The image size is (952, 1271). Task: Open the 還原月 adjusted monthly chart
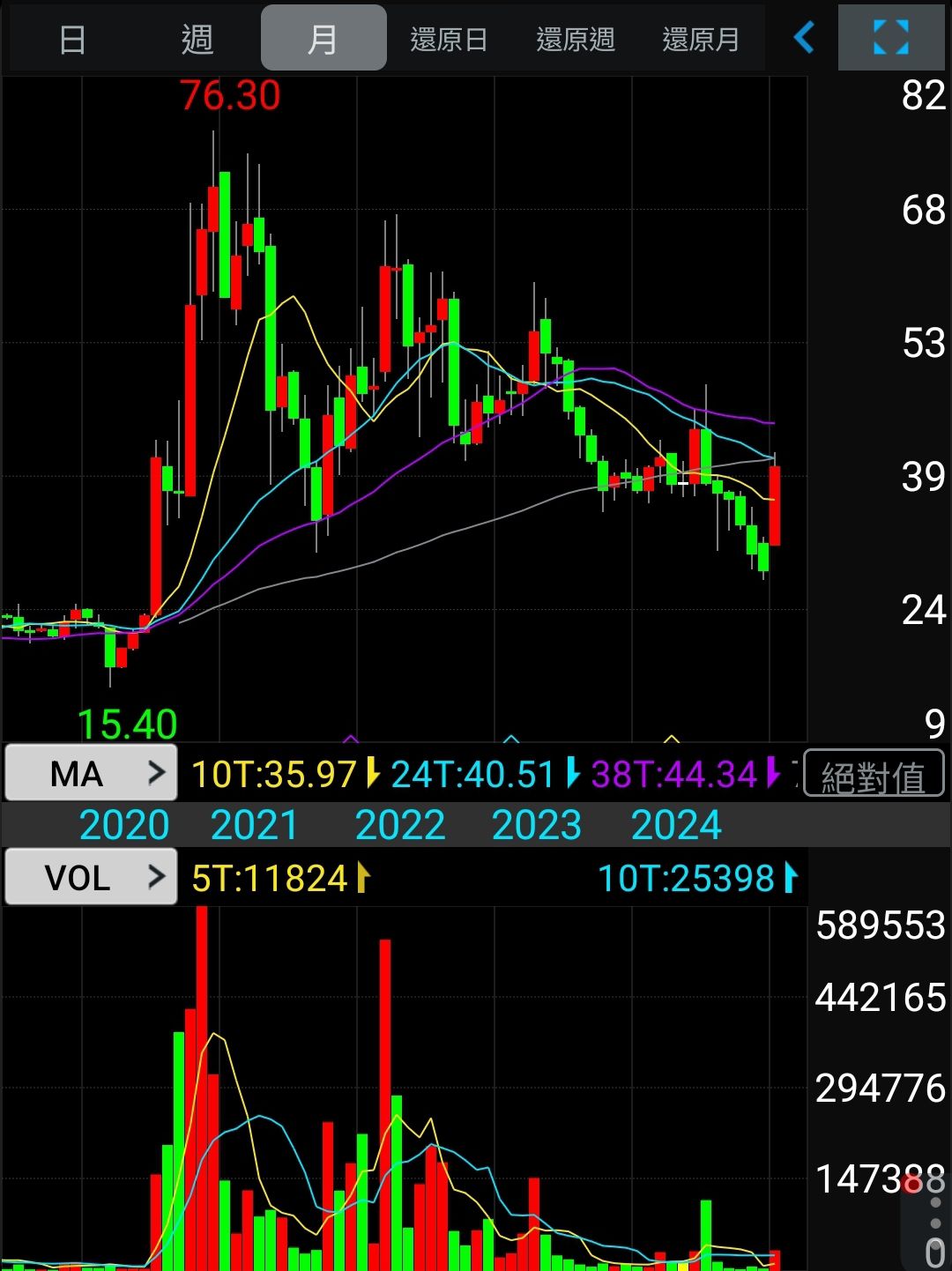pos(701,39)
